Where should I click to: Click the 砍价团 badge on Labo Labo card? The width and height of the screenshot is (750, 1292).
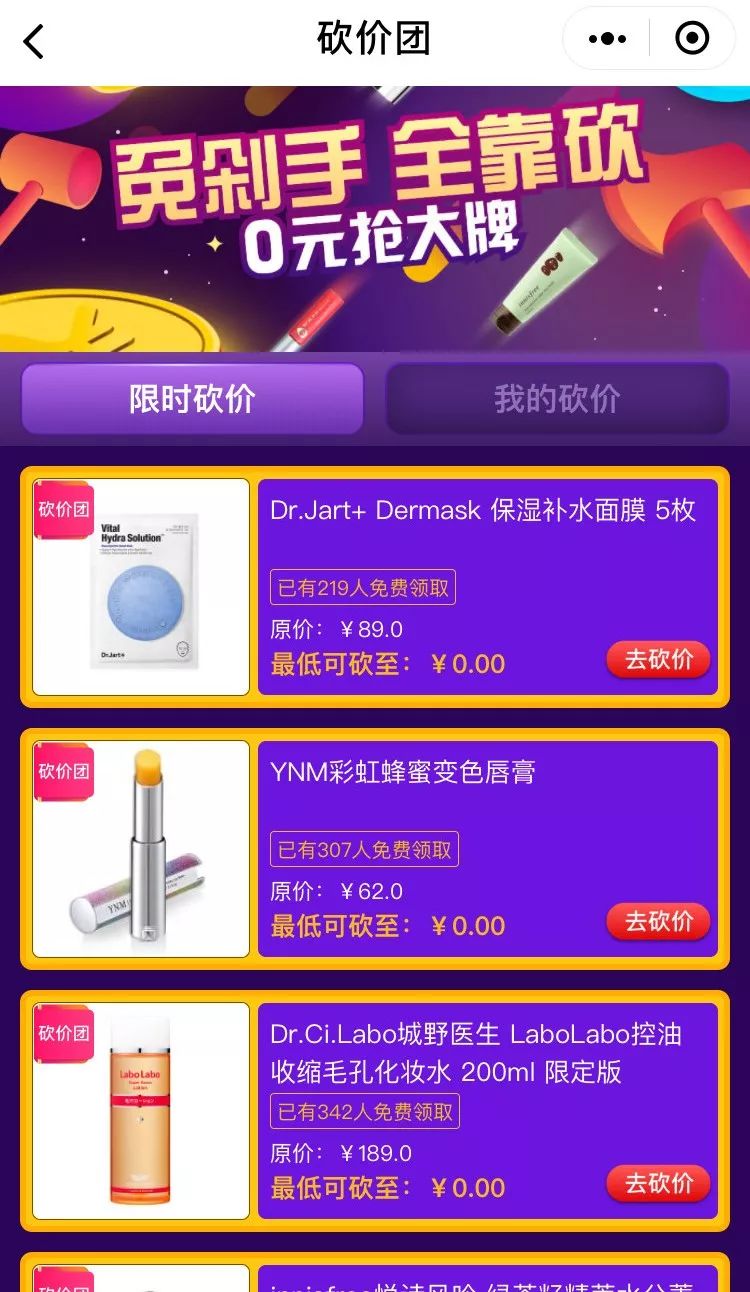62,1034
